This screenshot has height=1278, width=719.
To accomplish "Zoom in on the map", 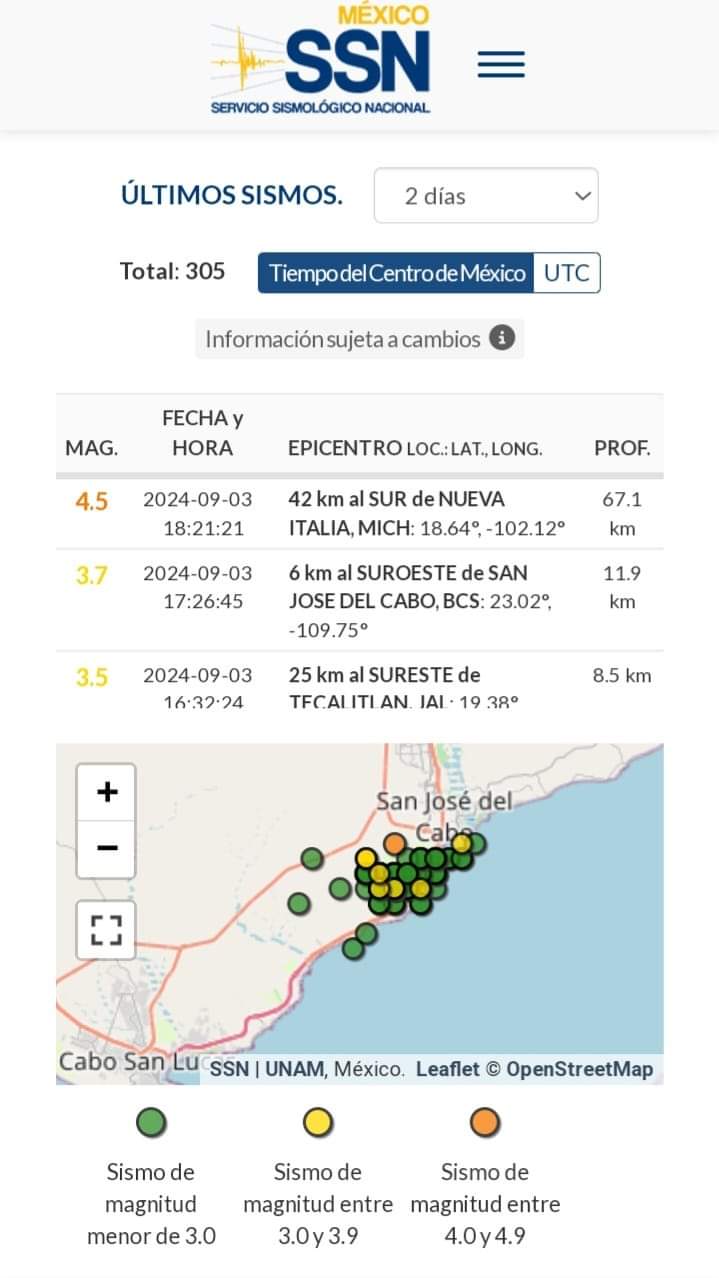I will coord(106,793).
